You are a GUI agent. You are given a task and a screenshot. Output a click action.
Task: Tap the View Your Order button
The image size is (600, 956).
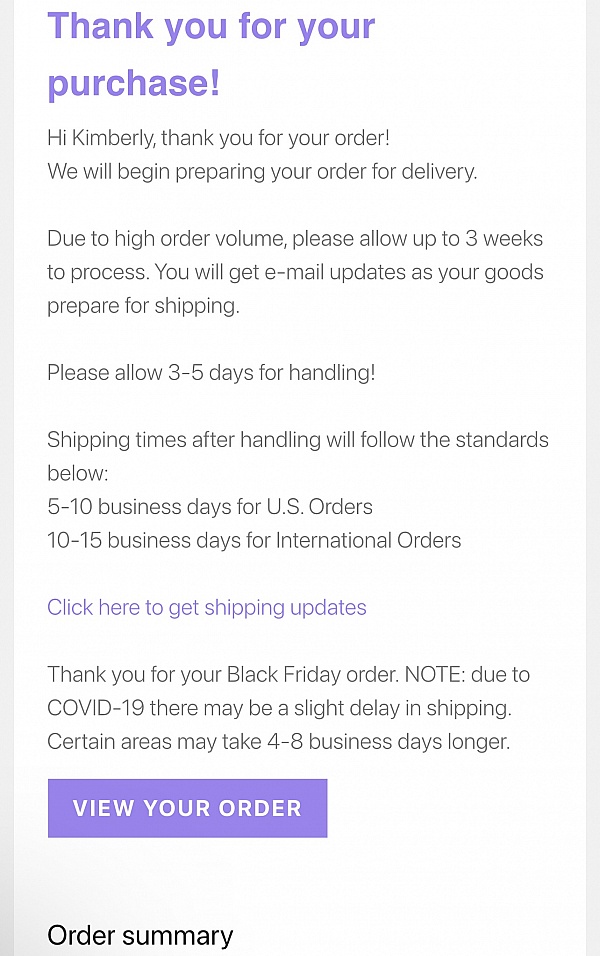(187, 808)
